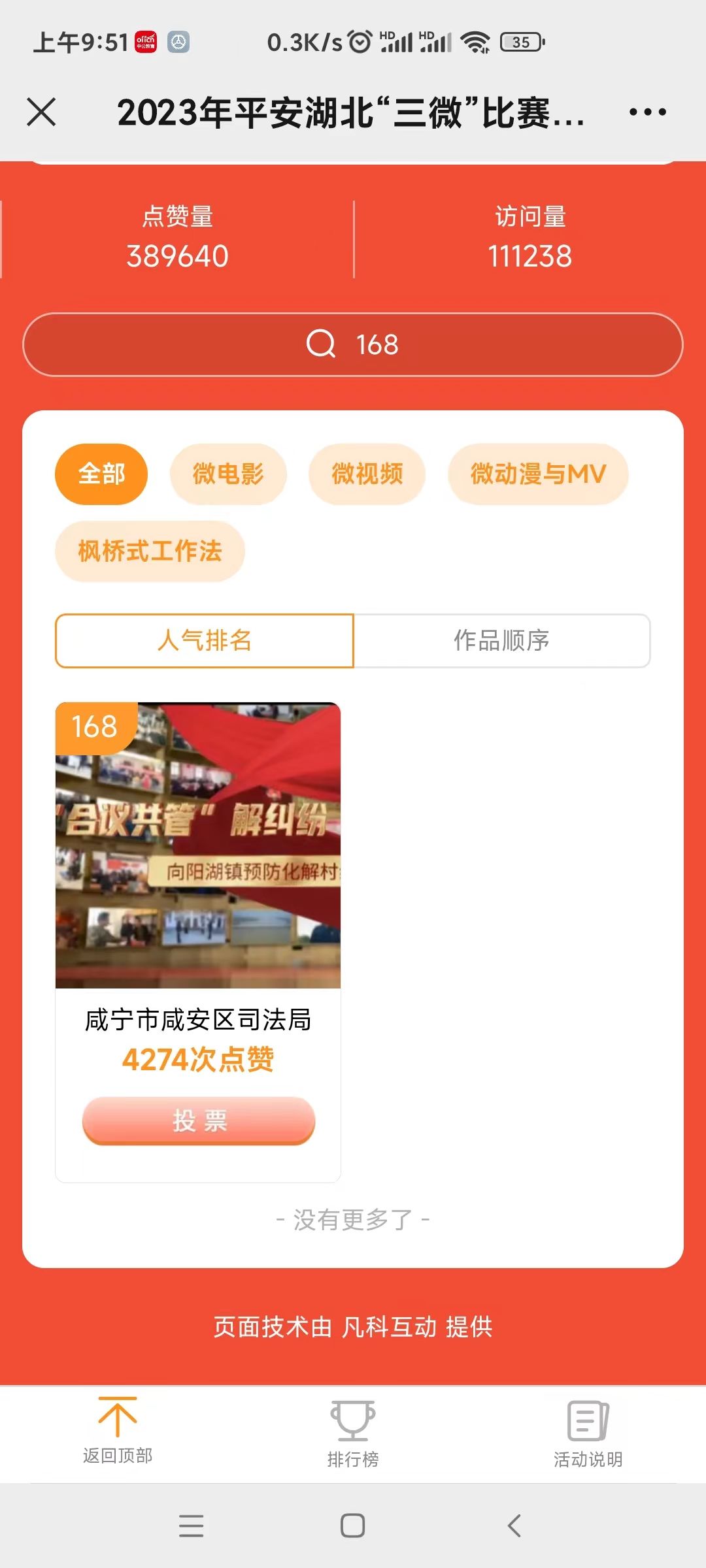Show the 微动漫与MV category

pos(538,474)
